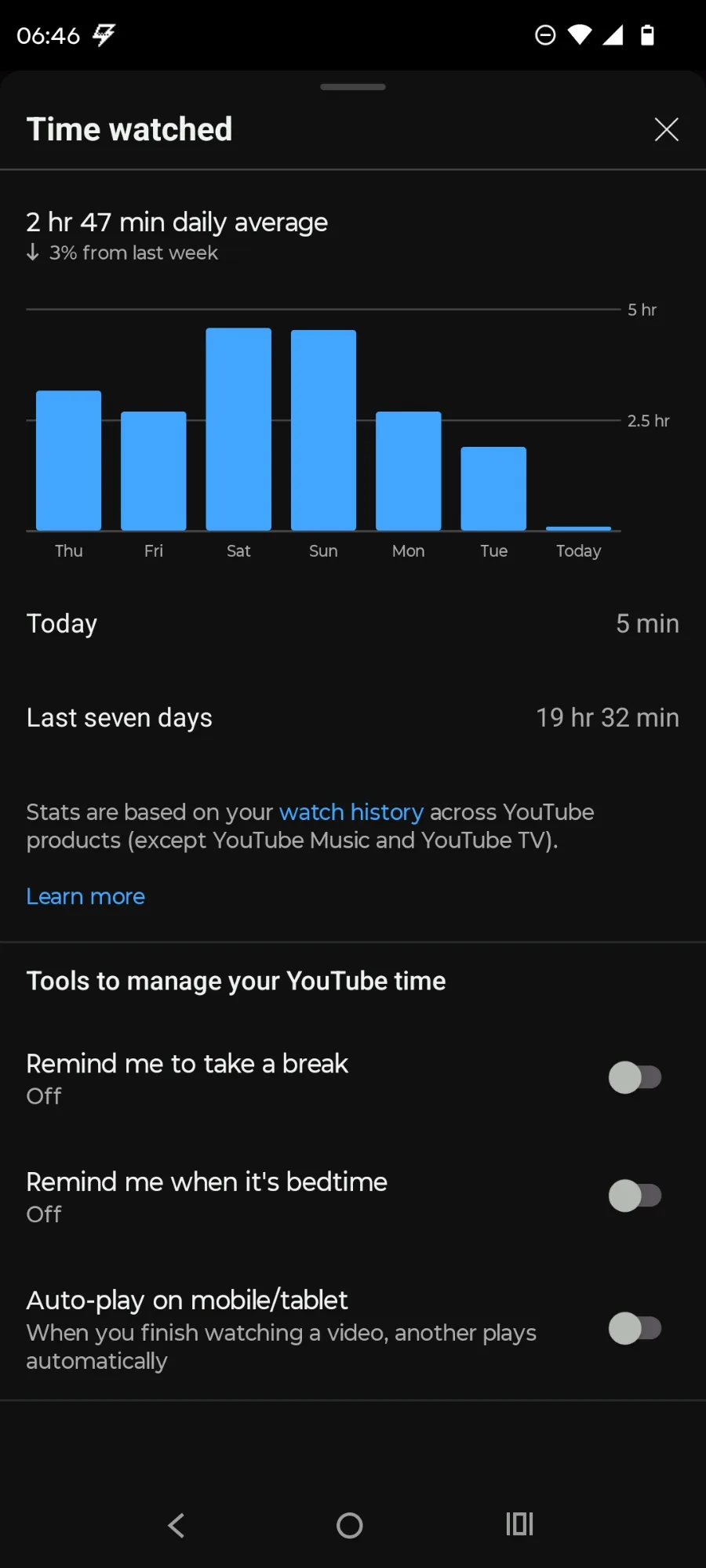The image size is (706, 1568).
Task: Close the Time watched panel
Action: (x=666, y=129)
